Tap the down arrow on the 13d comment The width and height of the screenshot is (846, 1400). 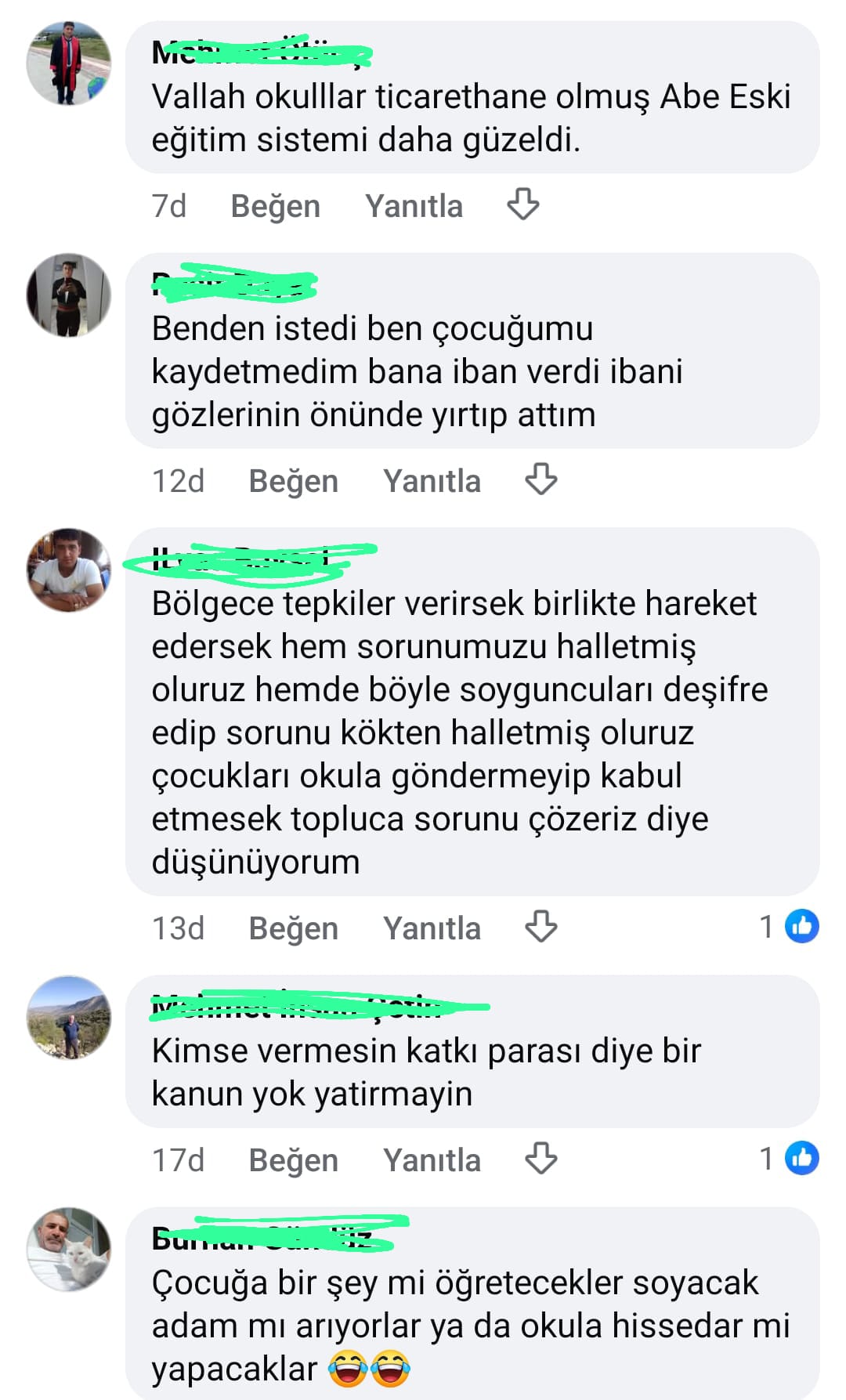(x=540, y=927)
